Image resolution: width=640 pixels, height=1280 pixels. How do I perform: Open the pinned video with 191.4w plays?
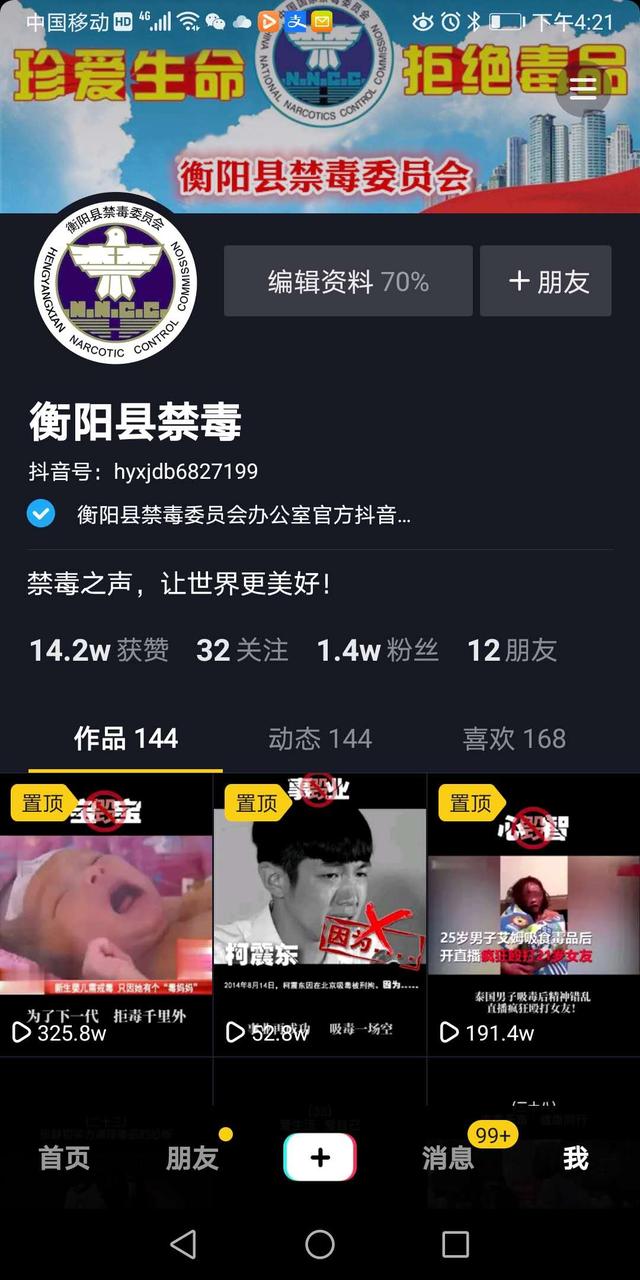534,915
